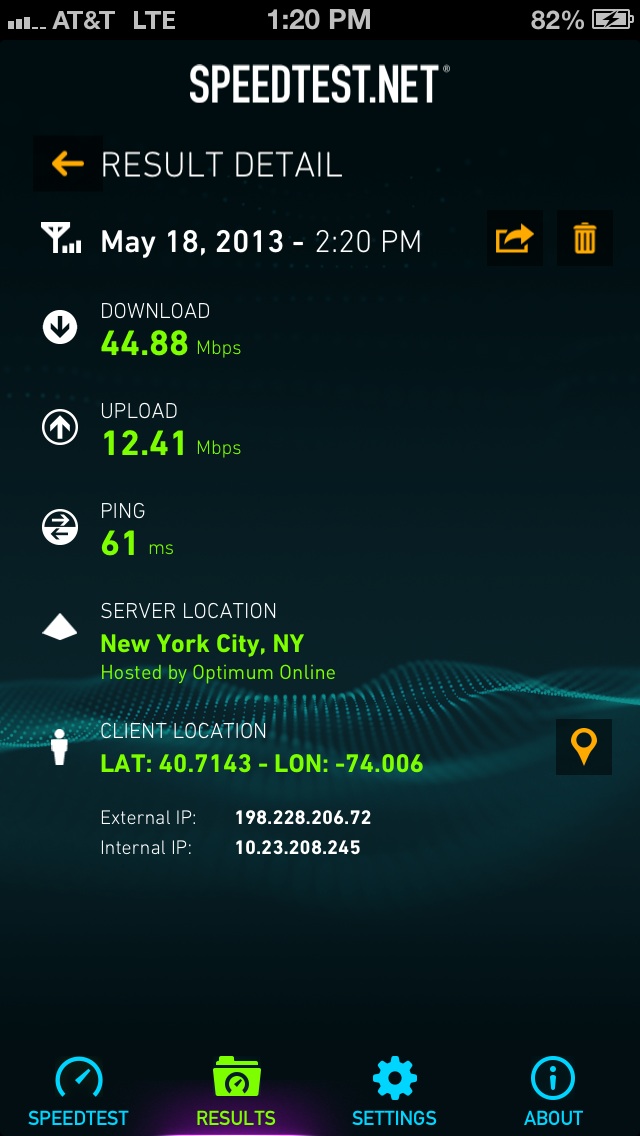
Task: Open the client location map pin
Action: pyautogui.click(x=584, y=747)
